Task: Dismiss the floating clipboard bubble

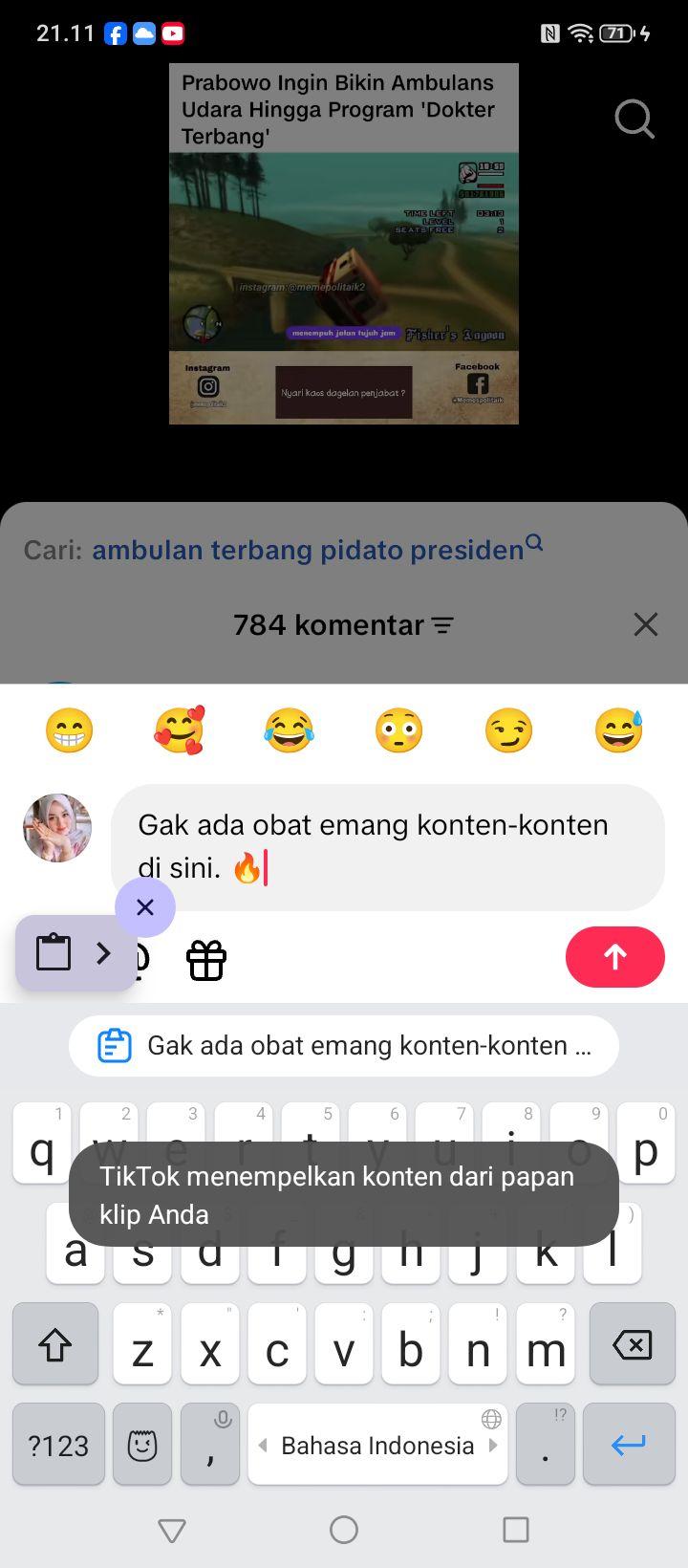Action: [145, 906]
